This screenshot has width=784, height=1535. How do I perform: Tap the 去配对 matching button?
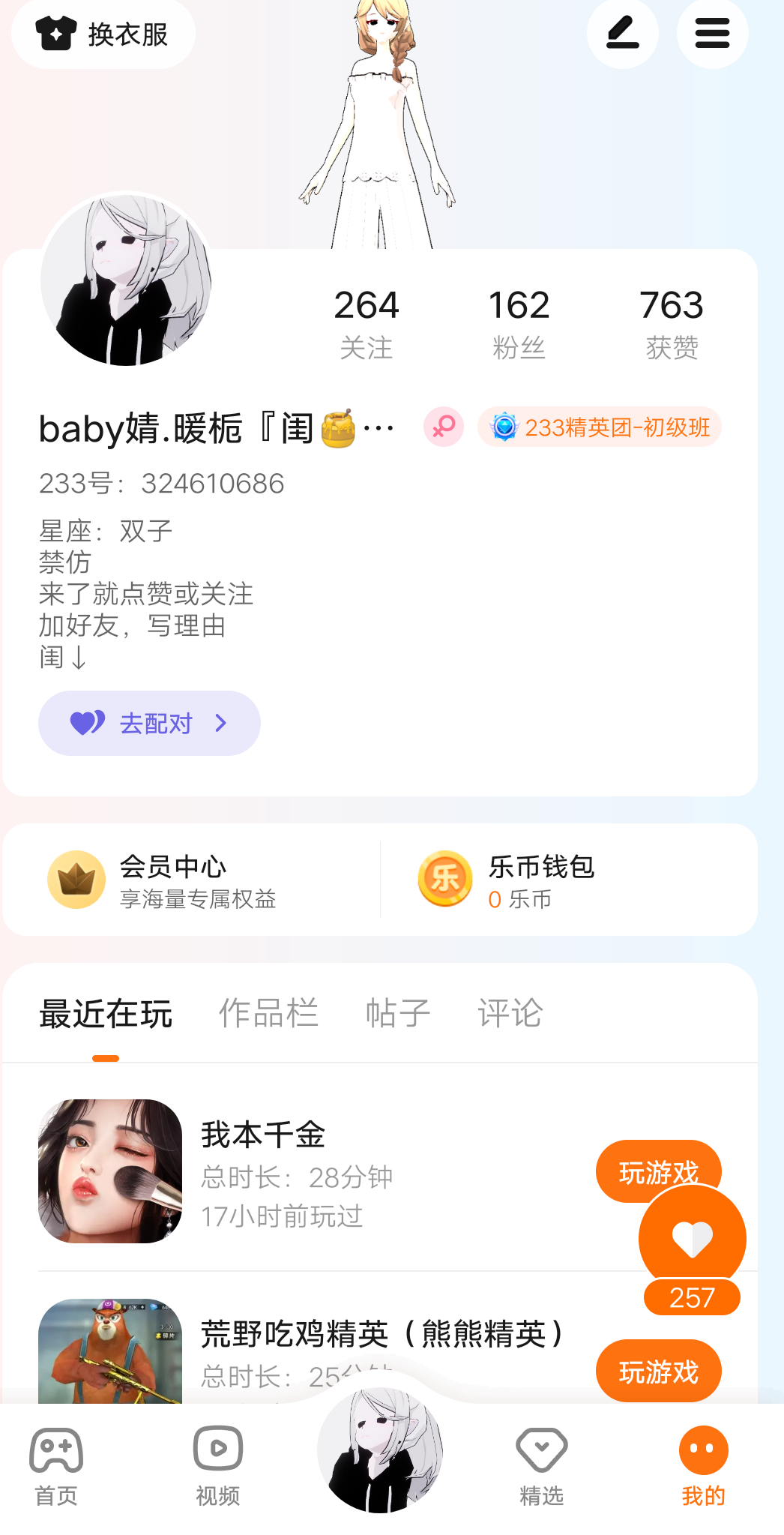click(149, 723)
